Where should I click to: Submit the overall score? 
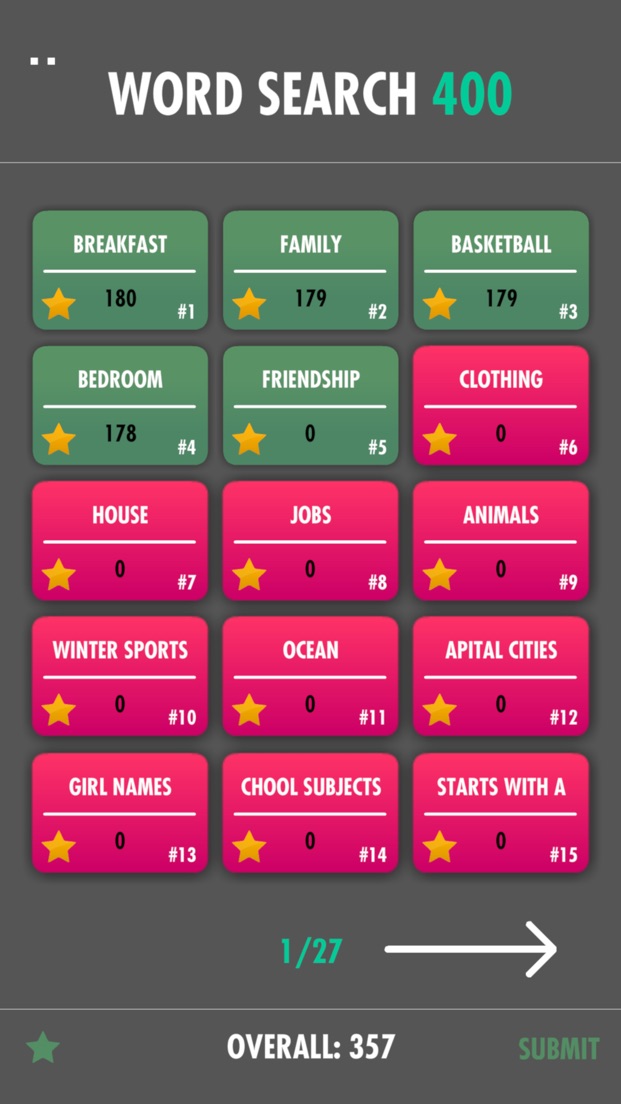[x=558, y=1048]
